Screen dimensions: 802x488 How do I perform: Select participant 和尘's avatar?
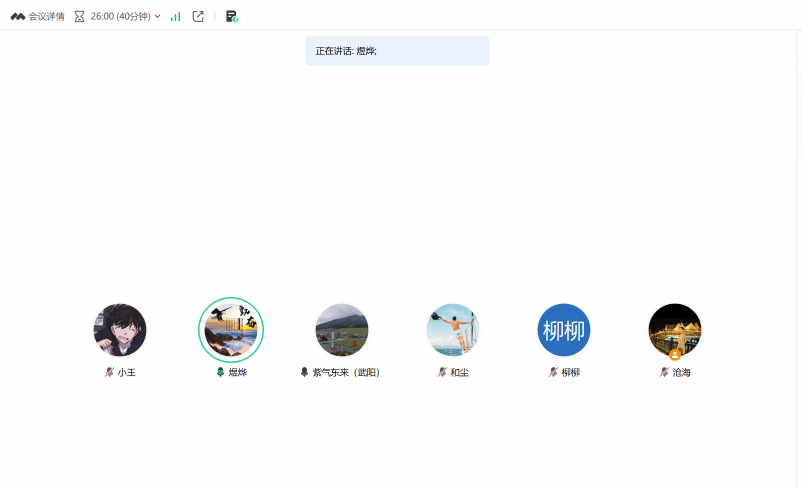coord(453,330)
